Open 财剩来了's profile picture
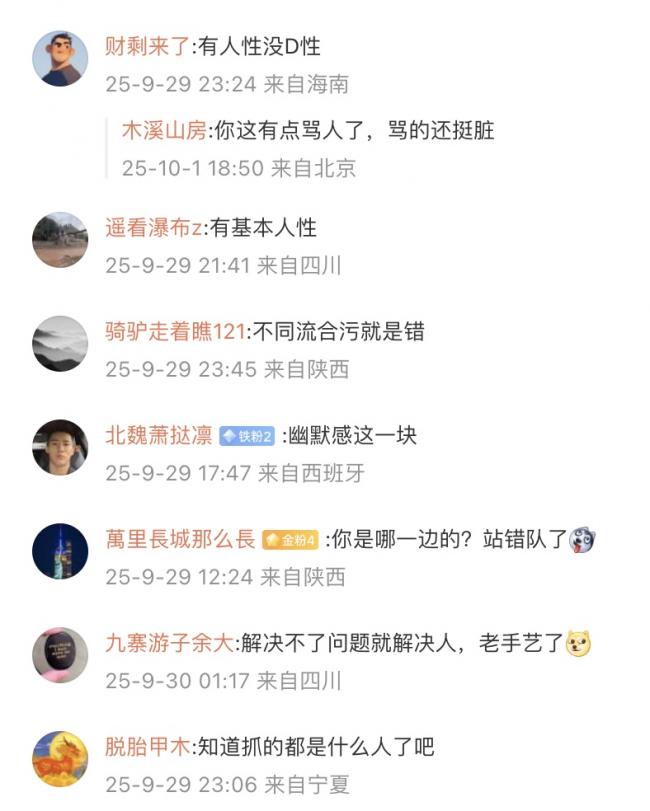Image resolution: width=650 pixels, height=811 pixels. pyautogui.click(x=60, y=58)
